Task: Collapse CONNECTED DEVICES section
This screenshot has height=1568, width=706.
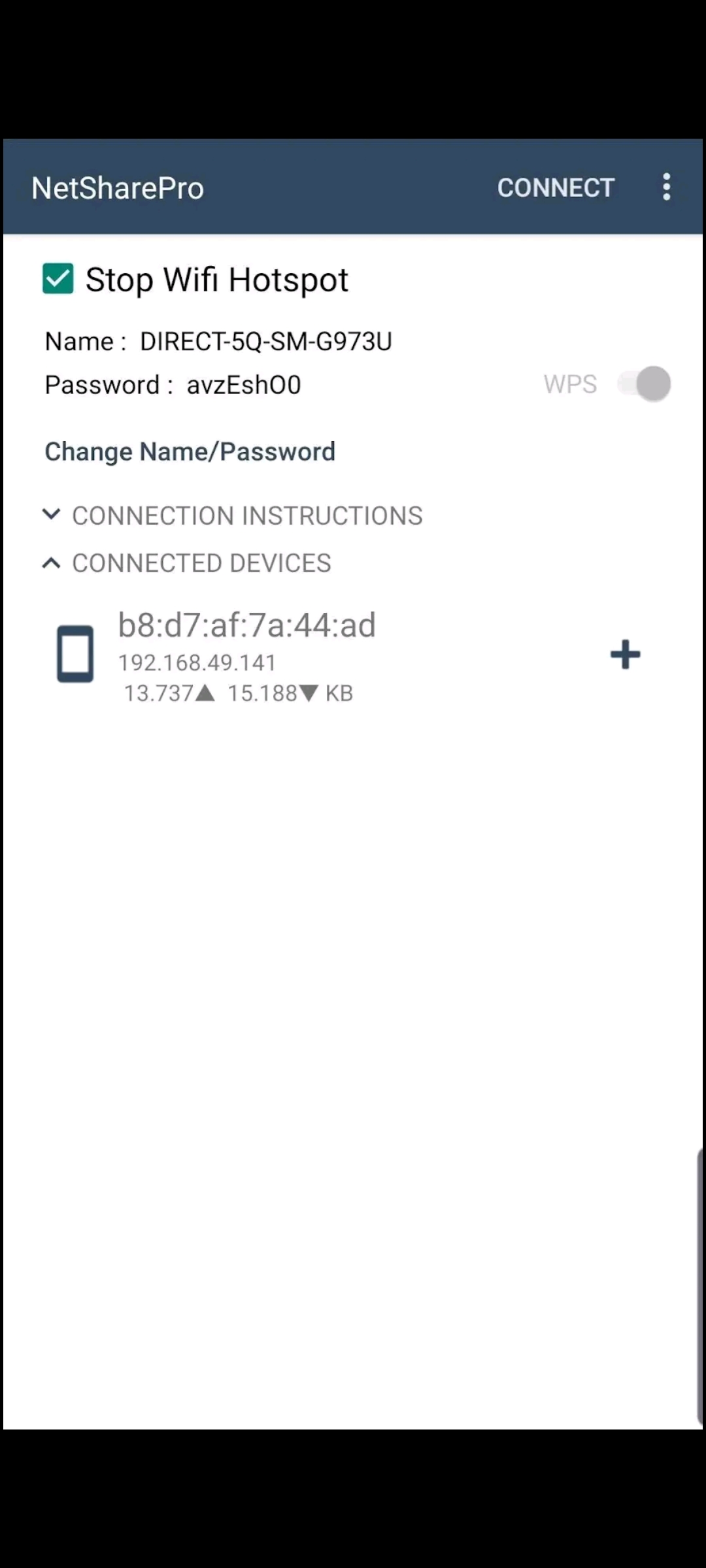Action: point(187,563)
